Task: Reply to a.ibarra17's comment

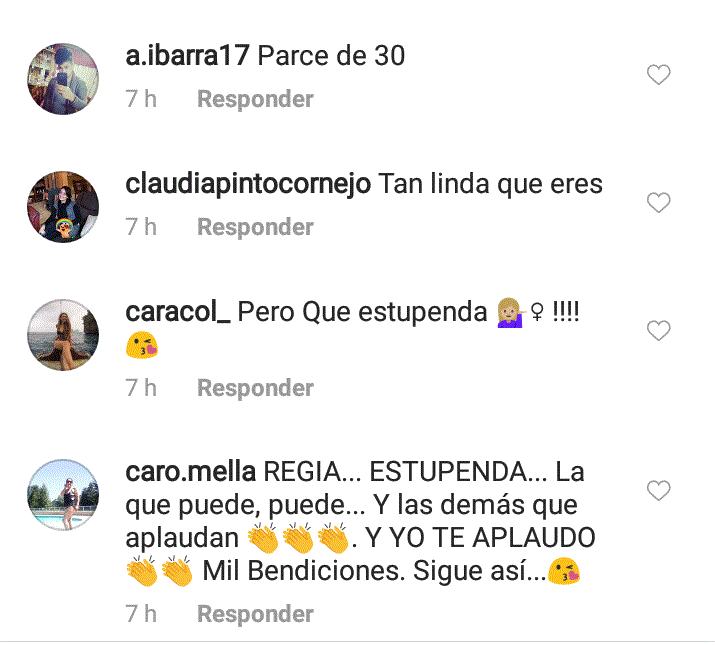Action: click(x=255, y=99)
